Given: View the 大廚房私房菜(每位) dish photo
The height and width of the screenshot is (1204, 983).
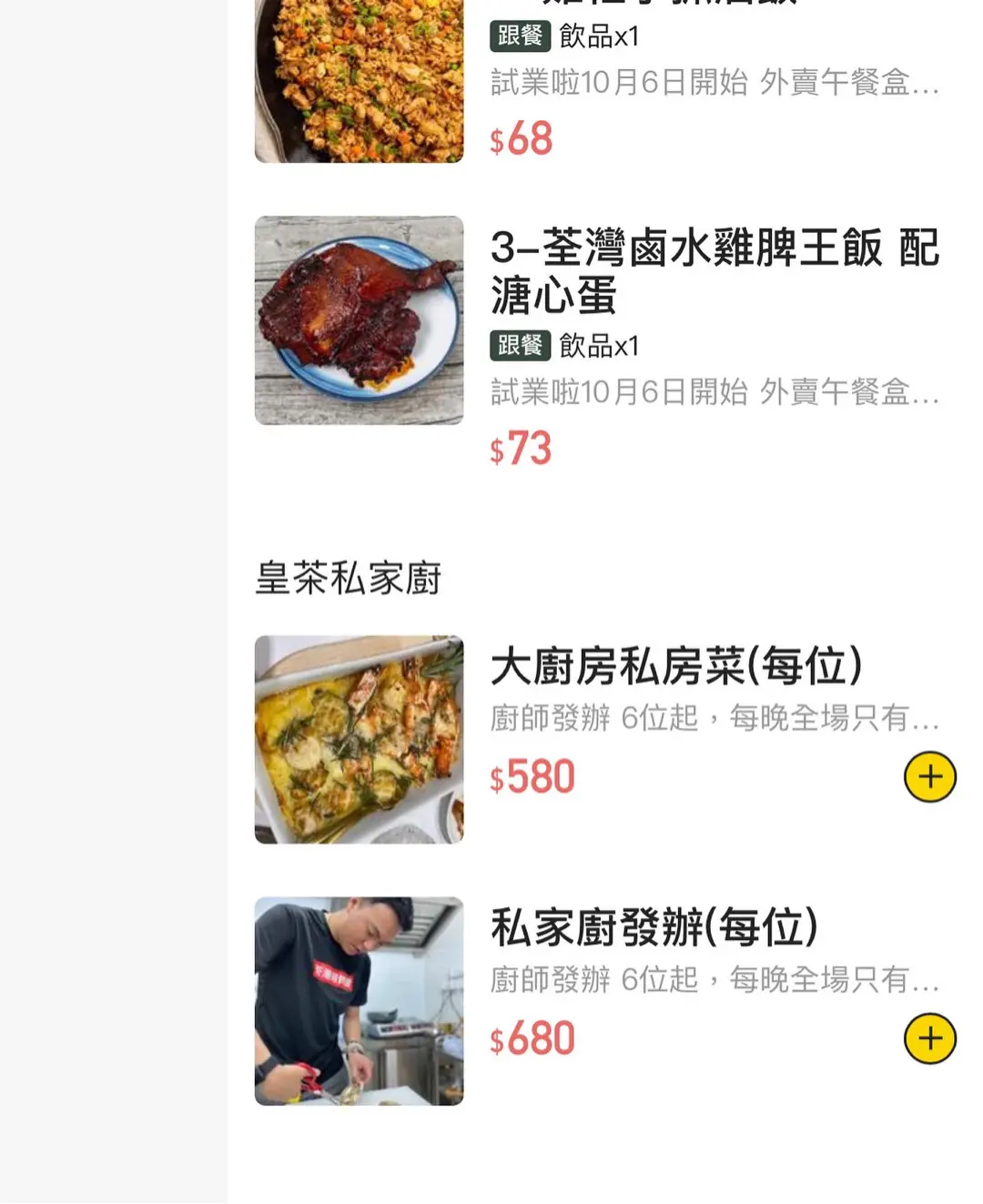Looking at the screenshot, I should click(359, 739).
